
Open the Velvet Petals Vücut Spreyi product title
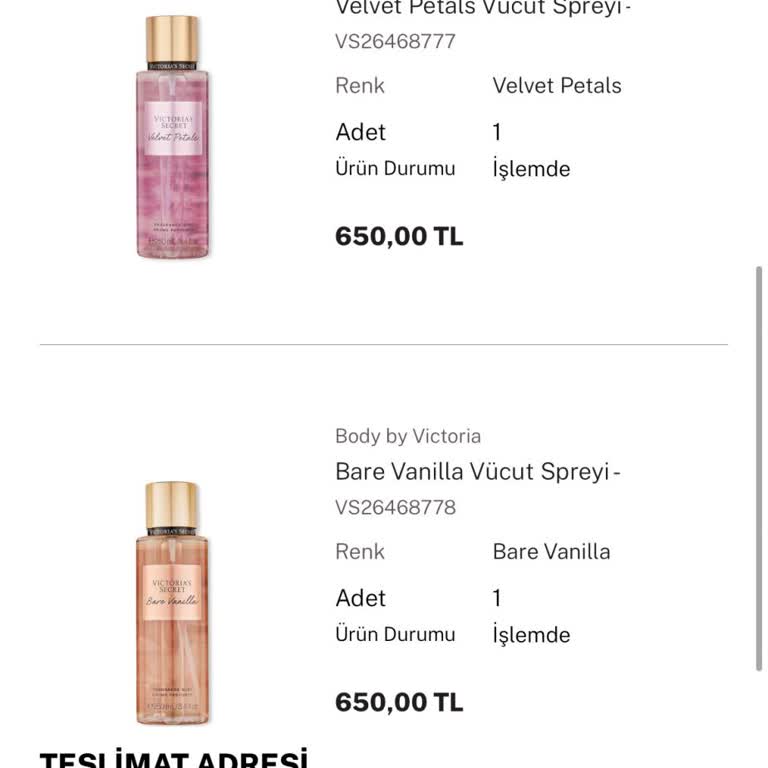483,8
